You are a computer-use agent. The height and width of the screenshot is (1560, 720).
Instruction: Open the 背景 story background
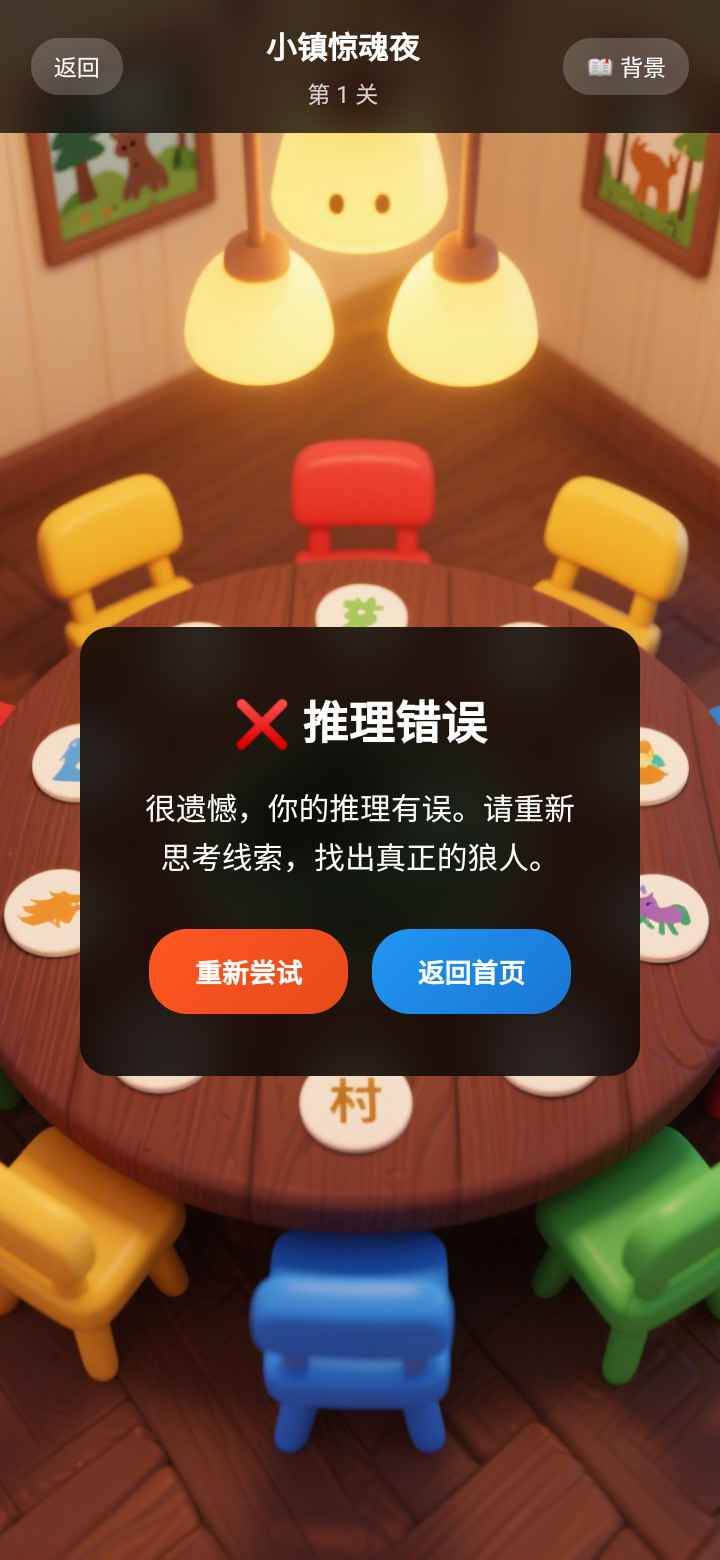point(626,67)
